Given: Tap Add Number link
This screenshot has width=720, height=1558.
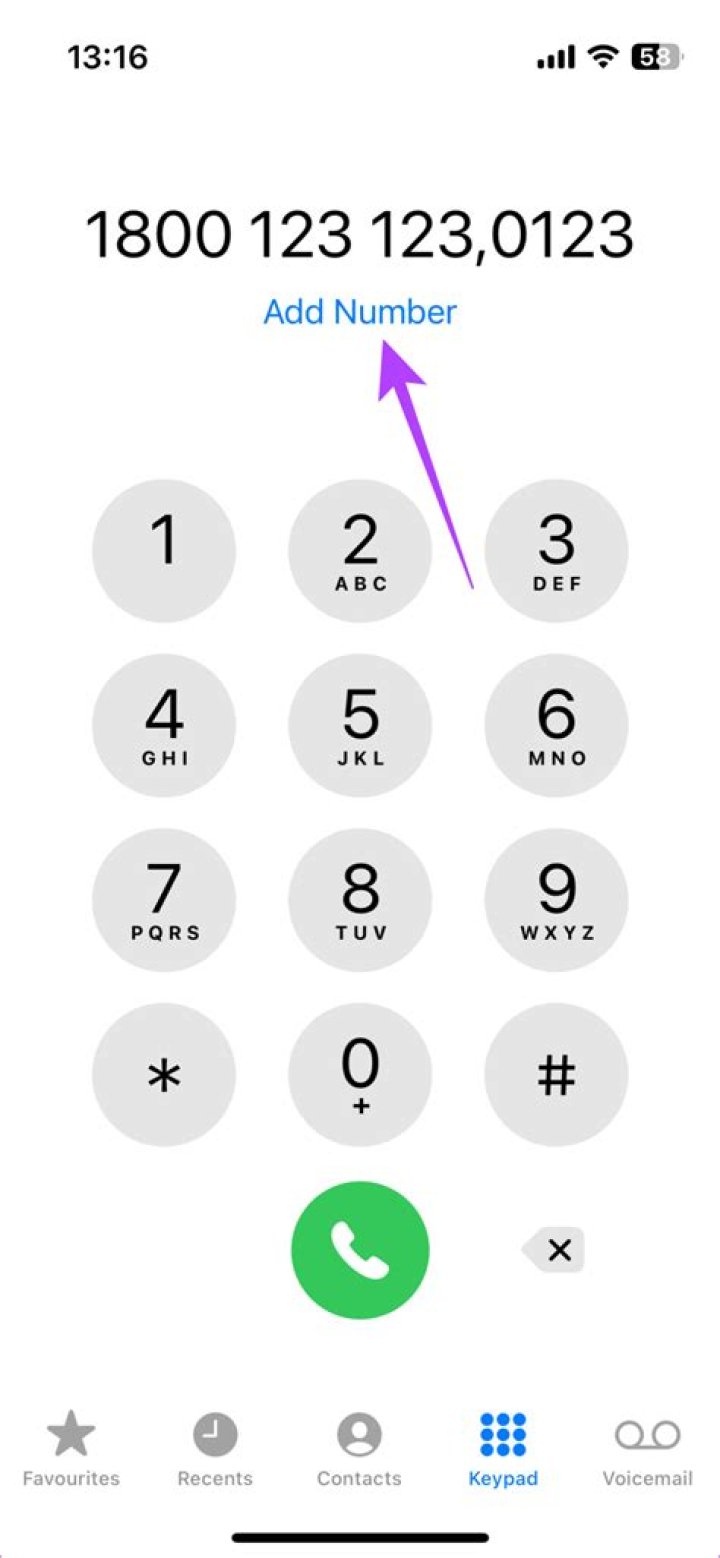Looking at the screenshot, I should (360, 312).
